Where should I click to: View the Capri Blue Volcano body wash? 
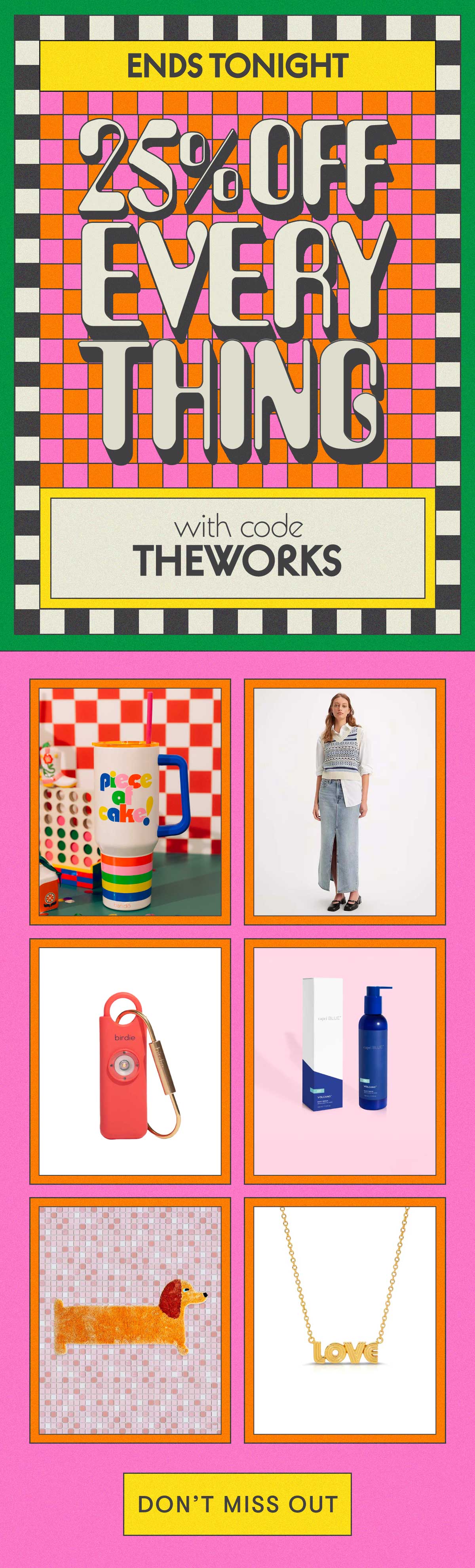344,1061
